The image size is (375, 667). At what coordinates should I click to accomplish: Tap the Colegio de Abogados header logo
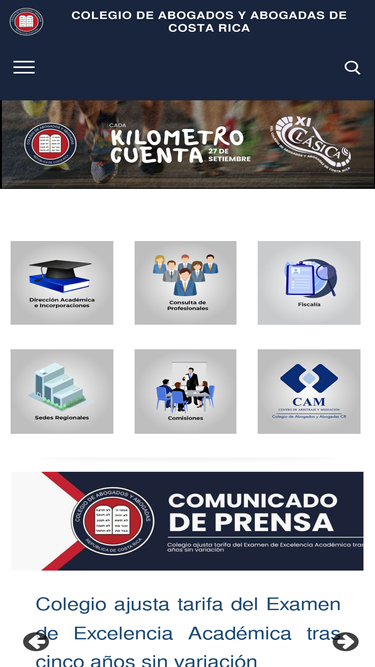26,22
